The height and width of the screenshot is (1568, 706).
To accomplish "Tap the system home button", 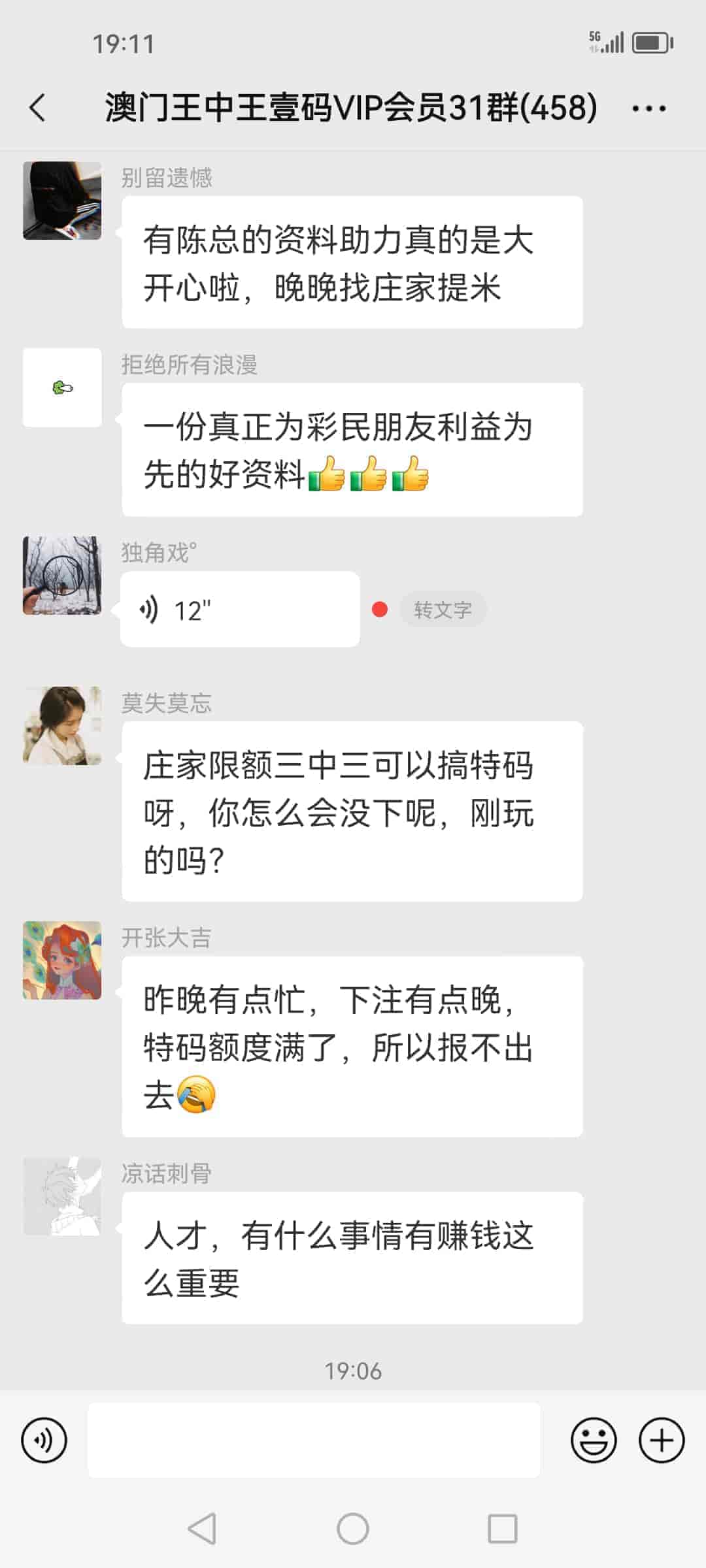I will (x=353, y=1529).
